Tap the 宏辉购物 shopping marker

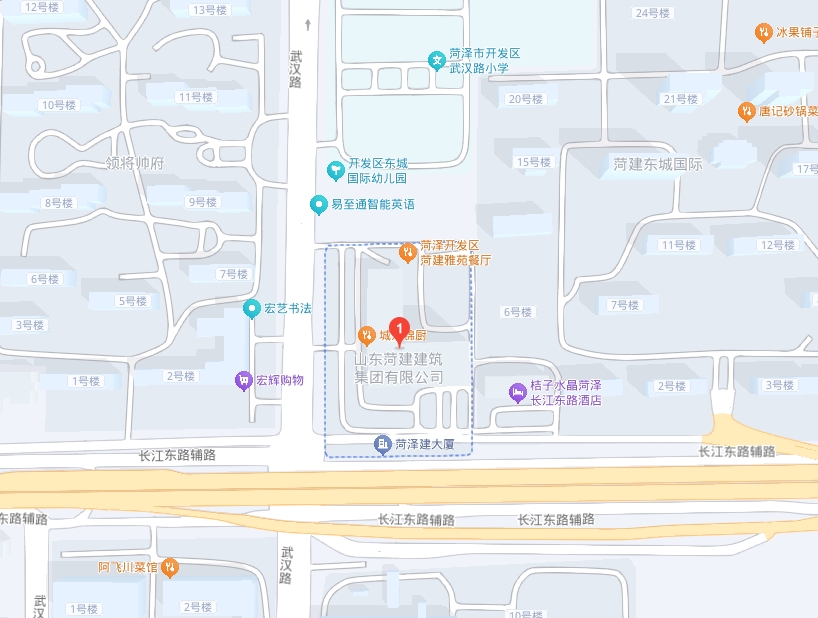(x=243, y=380)
